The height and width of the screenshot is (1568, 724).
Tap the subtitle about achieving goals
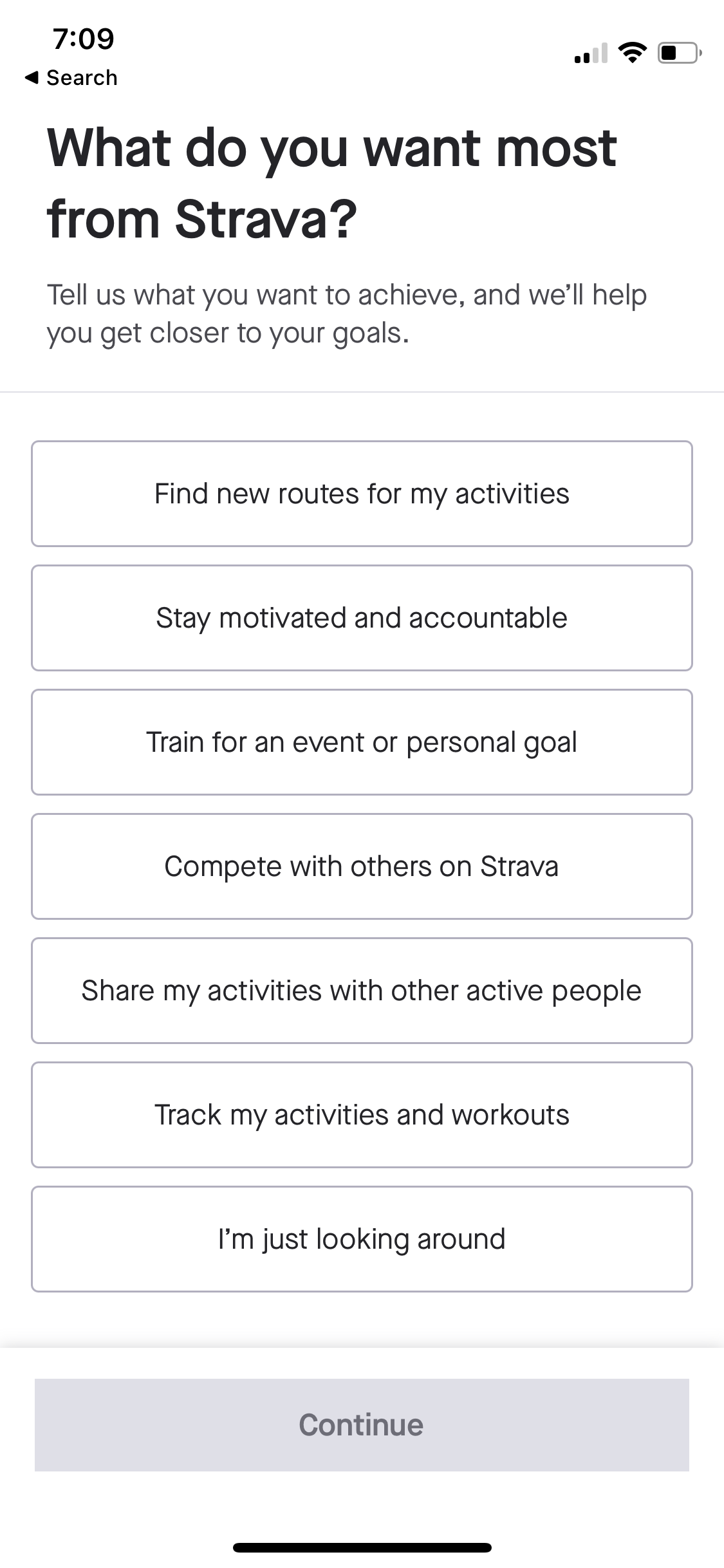348,313
